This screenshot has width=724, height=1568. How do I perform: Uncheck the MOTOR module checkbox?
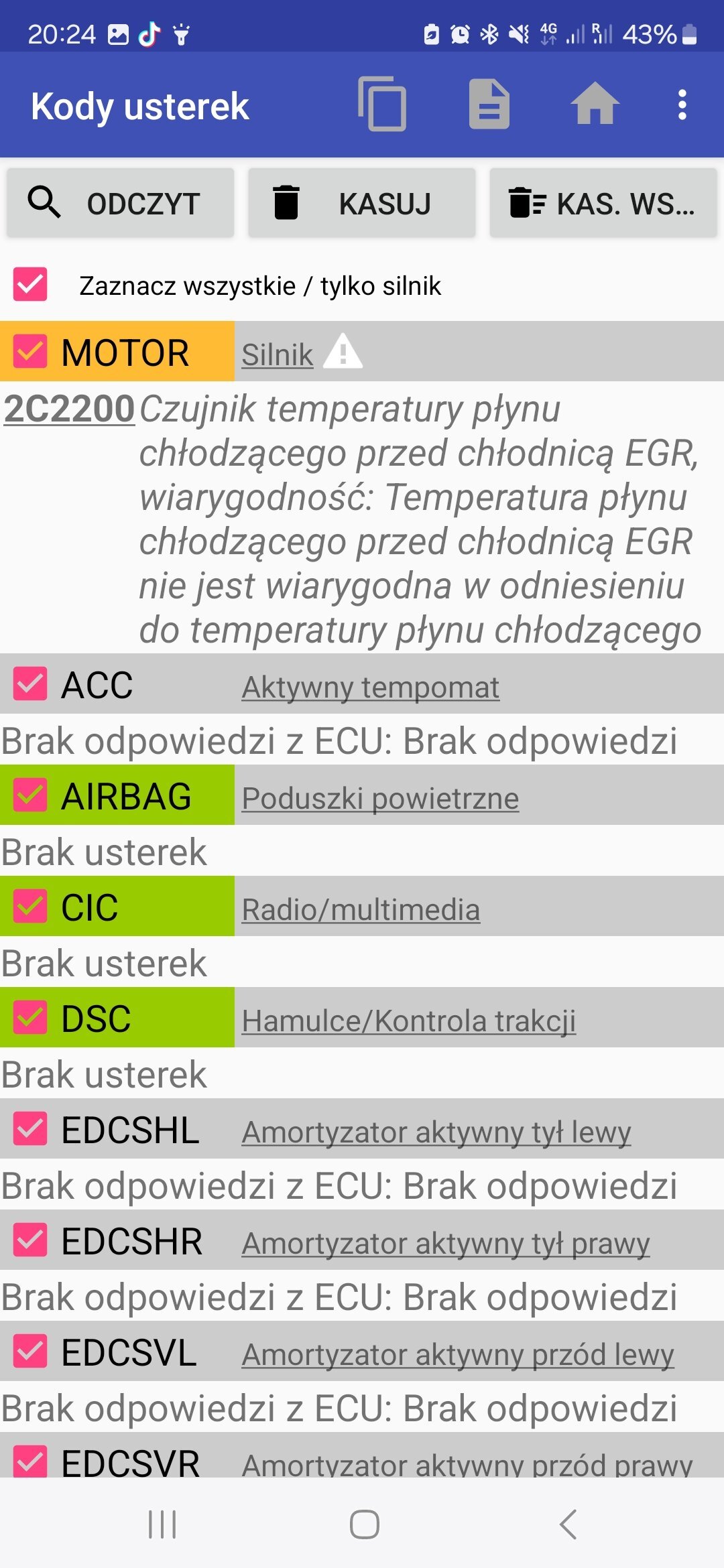pyautogui.click(x=30, y=351)
